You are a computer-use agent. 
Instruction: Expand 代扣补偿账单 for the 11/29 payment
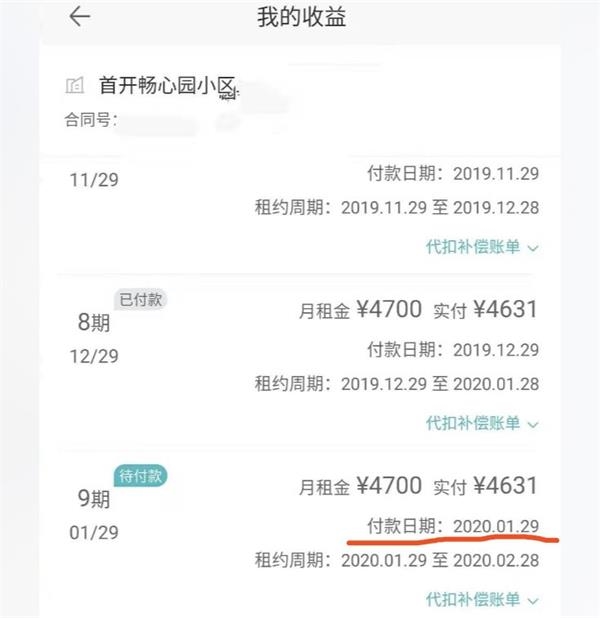(x=482, y=247)
